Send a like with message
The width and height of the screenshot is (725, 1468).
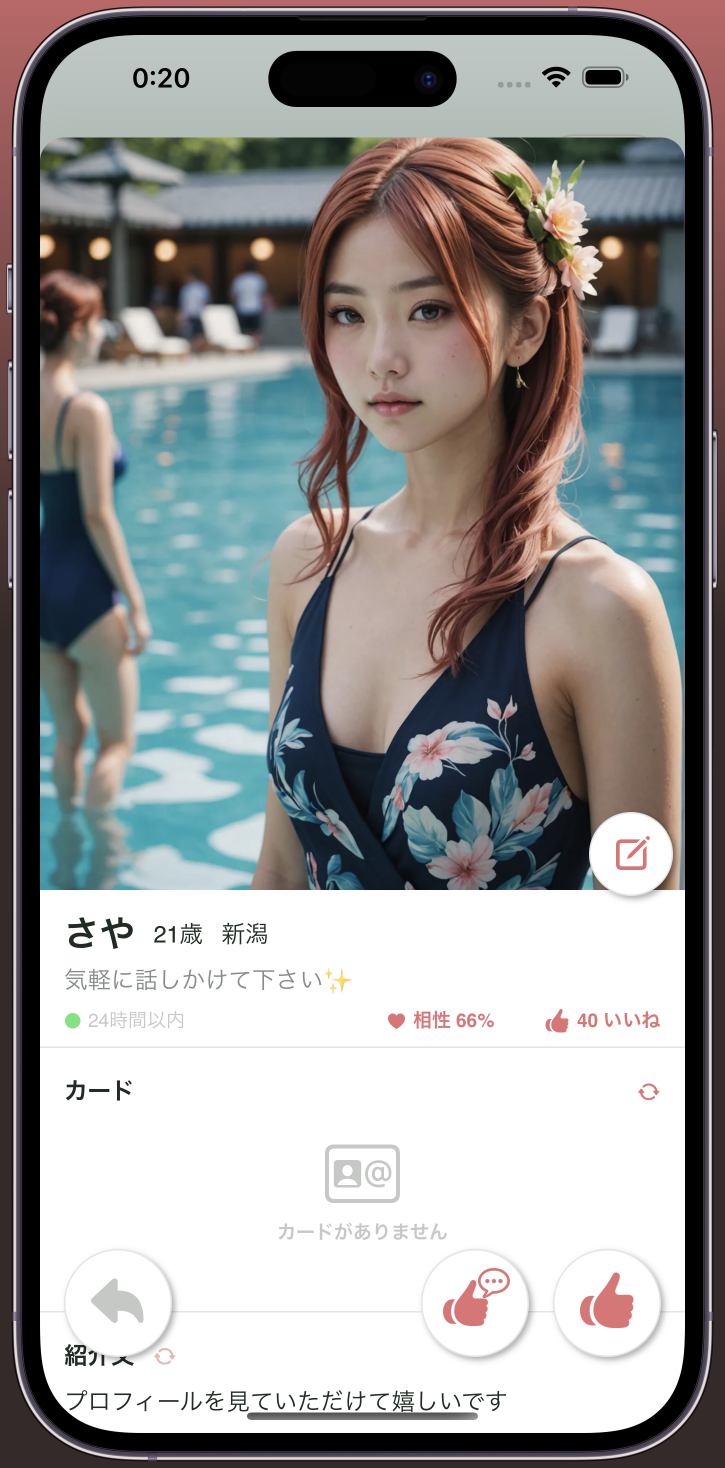(x=475, y=1304)
